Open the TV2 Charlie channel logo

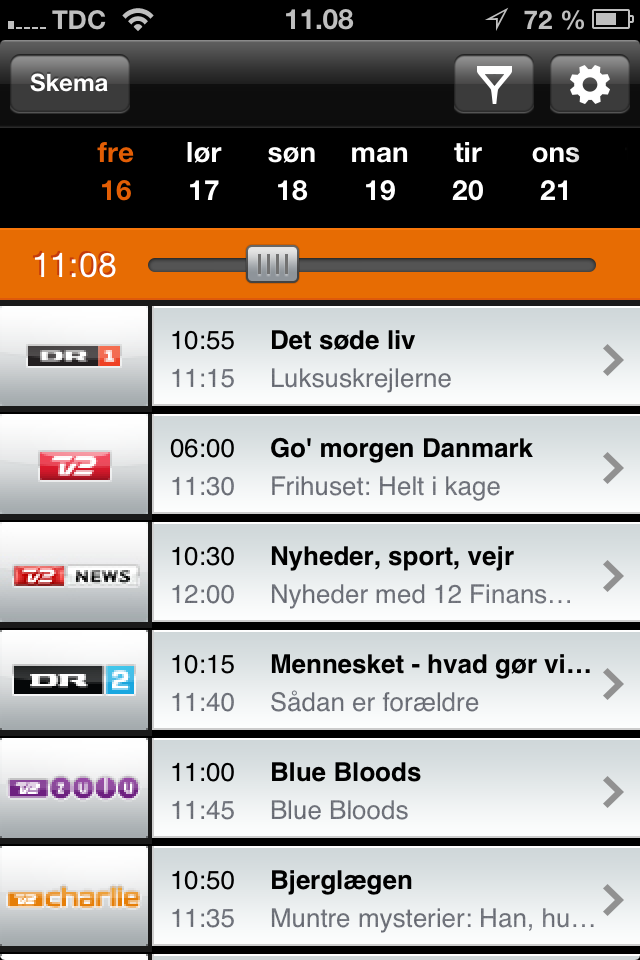[x=74, y=898]
